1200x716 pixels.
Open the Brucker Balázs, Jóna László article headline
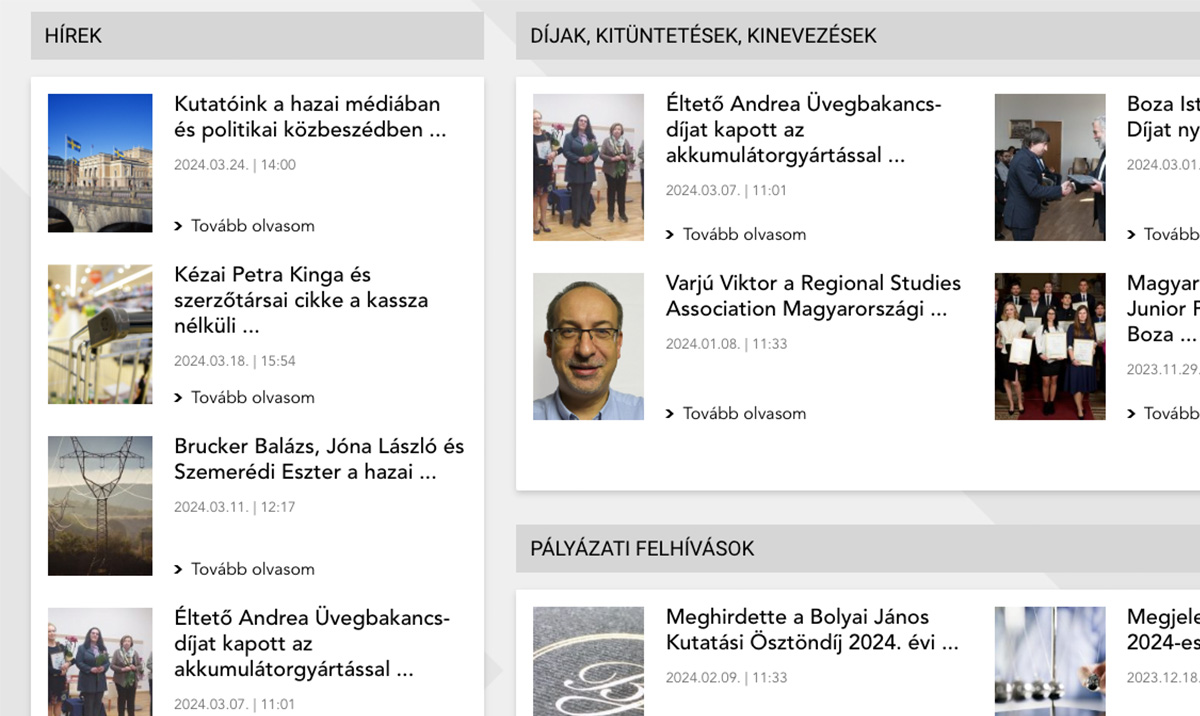click(x=319, y=459)
